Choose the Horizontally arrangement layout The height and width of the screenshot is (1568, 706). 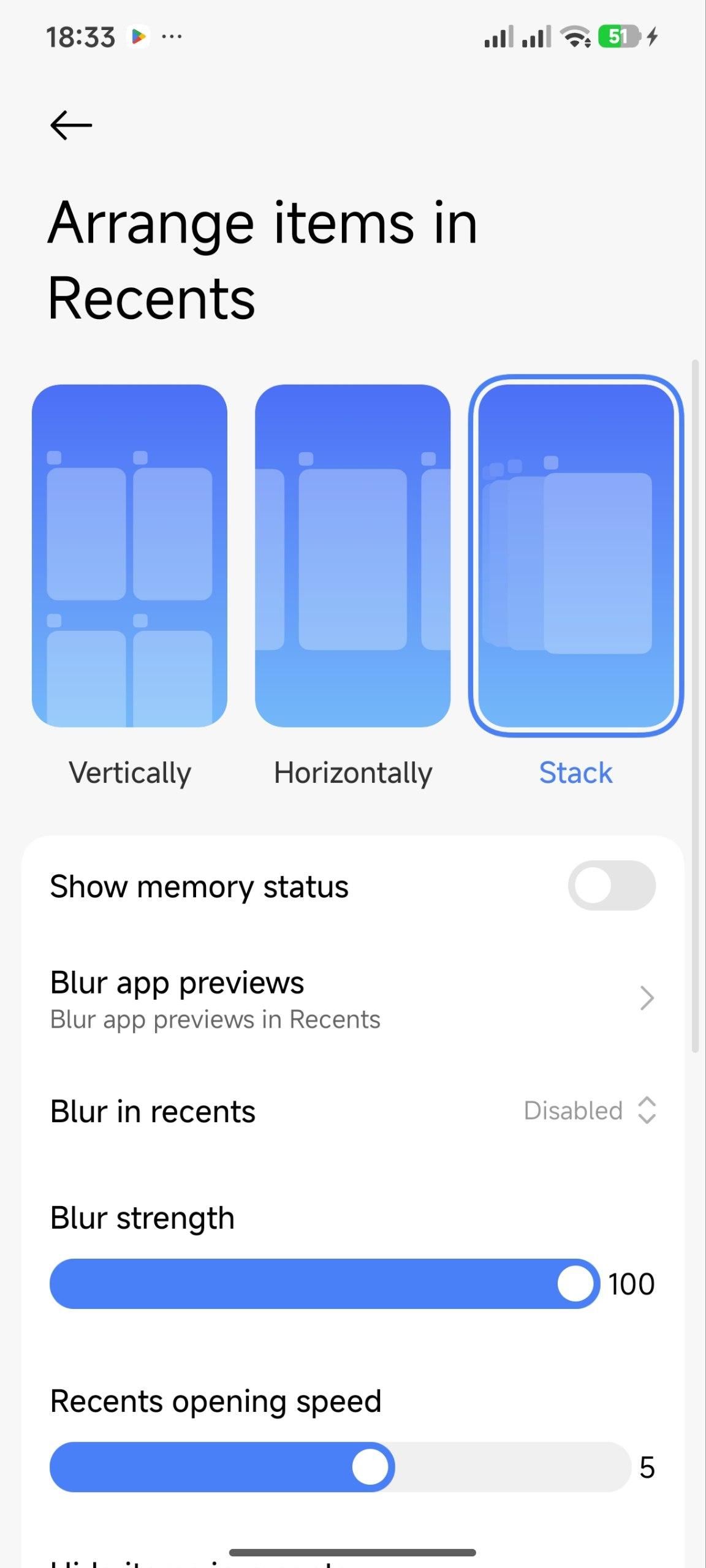click(x=352, y=556)
